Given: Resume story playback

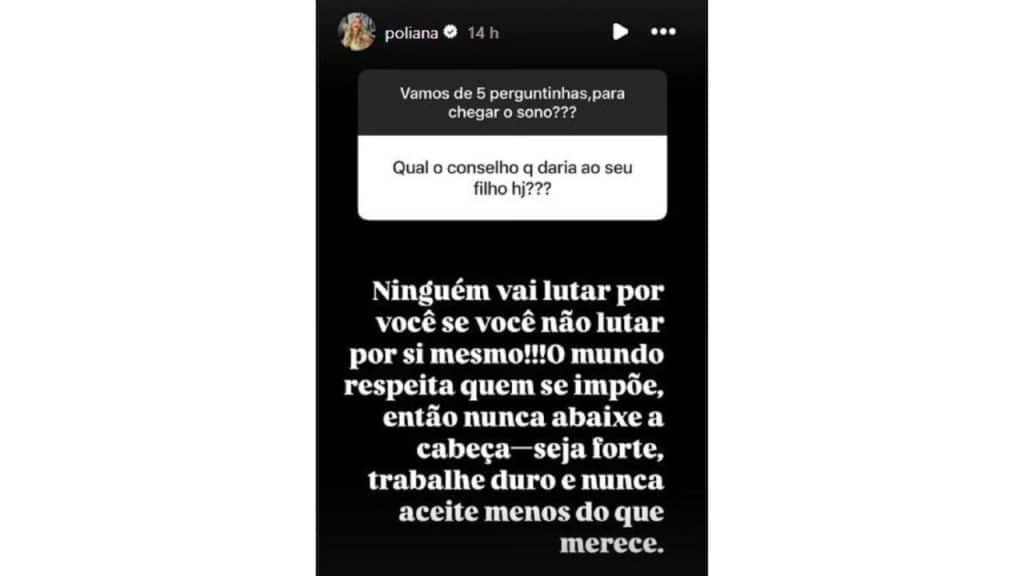Looking at the screenshot, I should point(620,32).
